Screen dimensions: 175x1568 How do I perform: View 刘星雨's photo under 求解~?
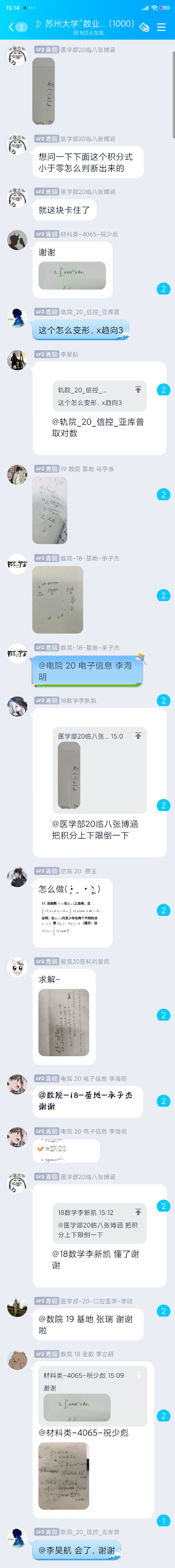[64, 1022]
